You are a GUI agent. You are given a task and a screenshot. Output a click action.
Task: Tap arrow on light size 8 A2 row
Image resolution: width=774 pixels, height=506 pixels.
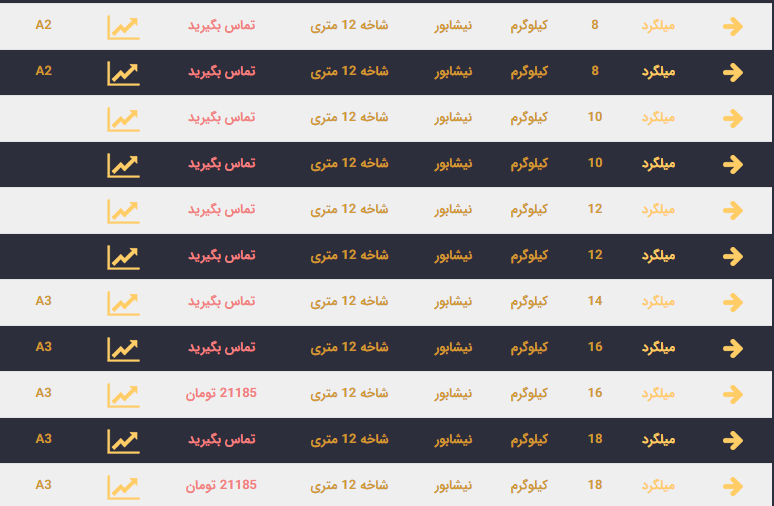point(732,26)
